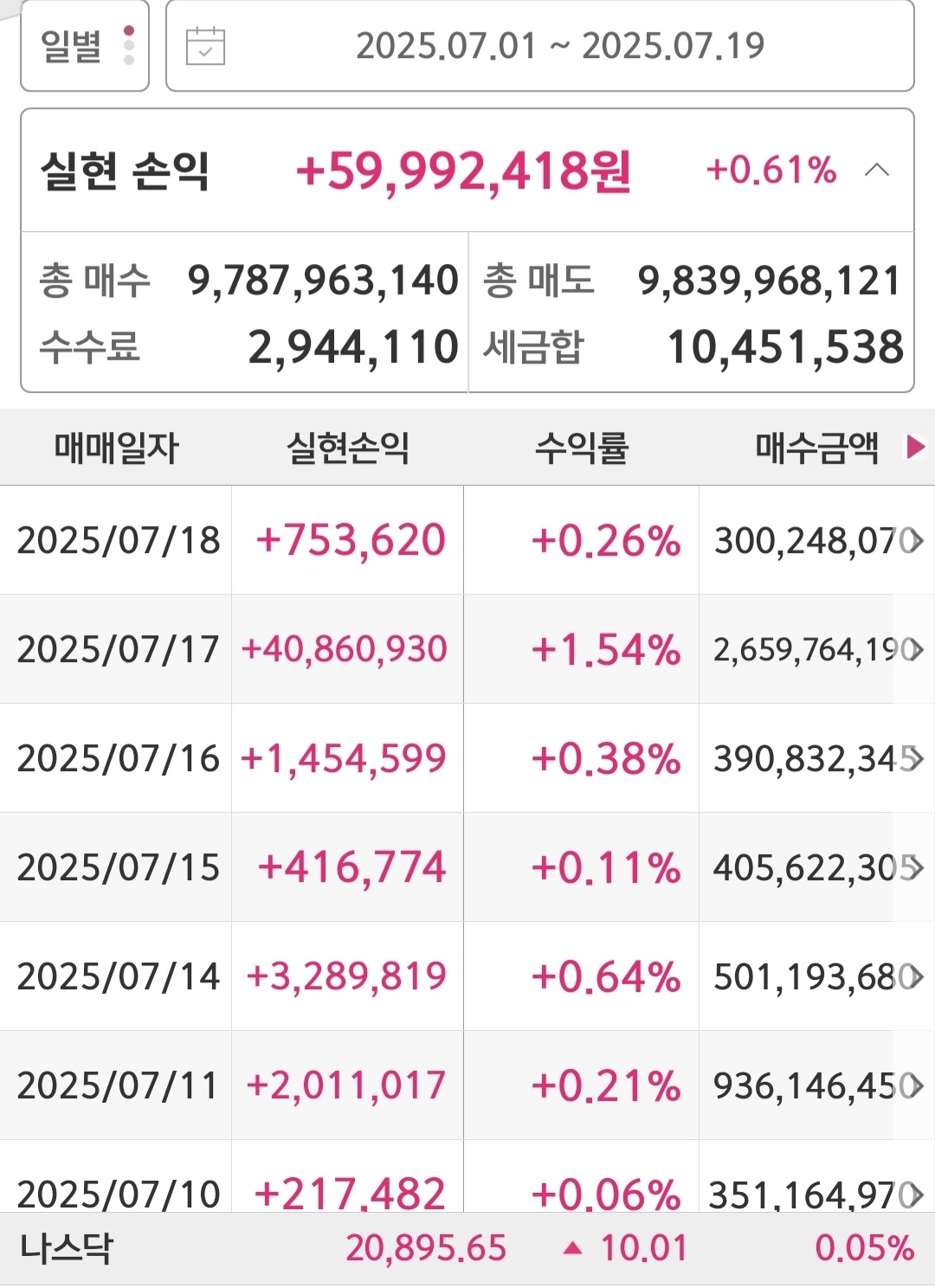Viewport: 935px width, 1288px height.
Task: Open the date range picker 2025.07.01 ~ 2025.07.19
Action: click(x=539, y=46)
